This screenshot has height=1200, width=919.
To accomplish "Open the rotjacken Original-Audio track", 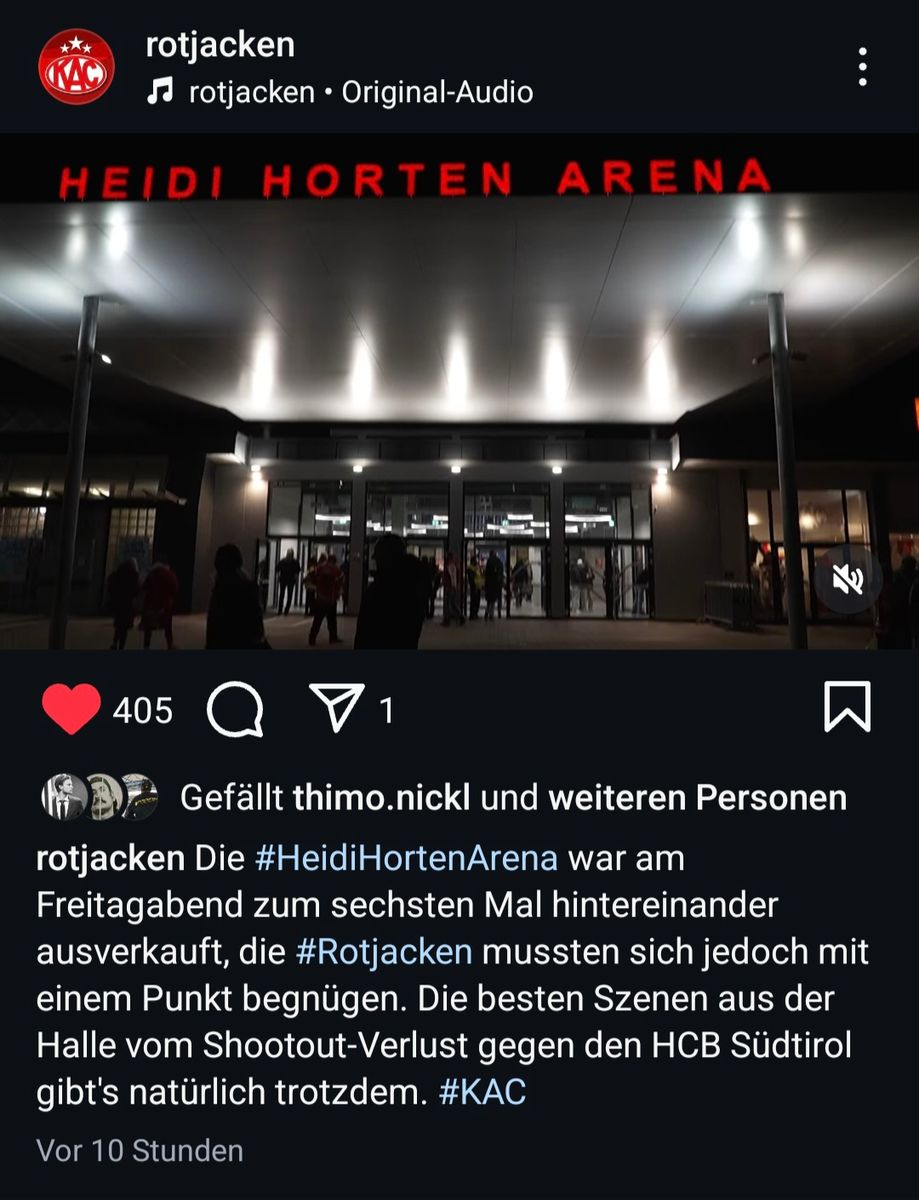I will point(360,93).
